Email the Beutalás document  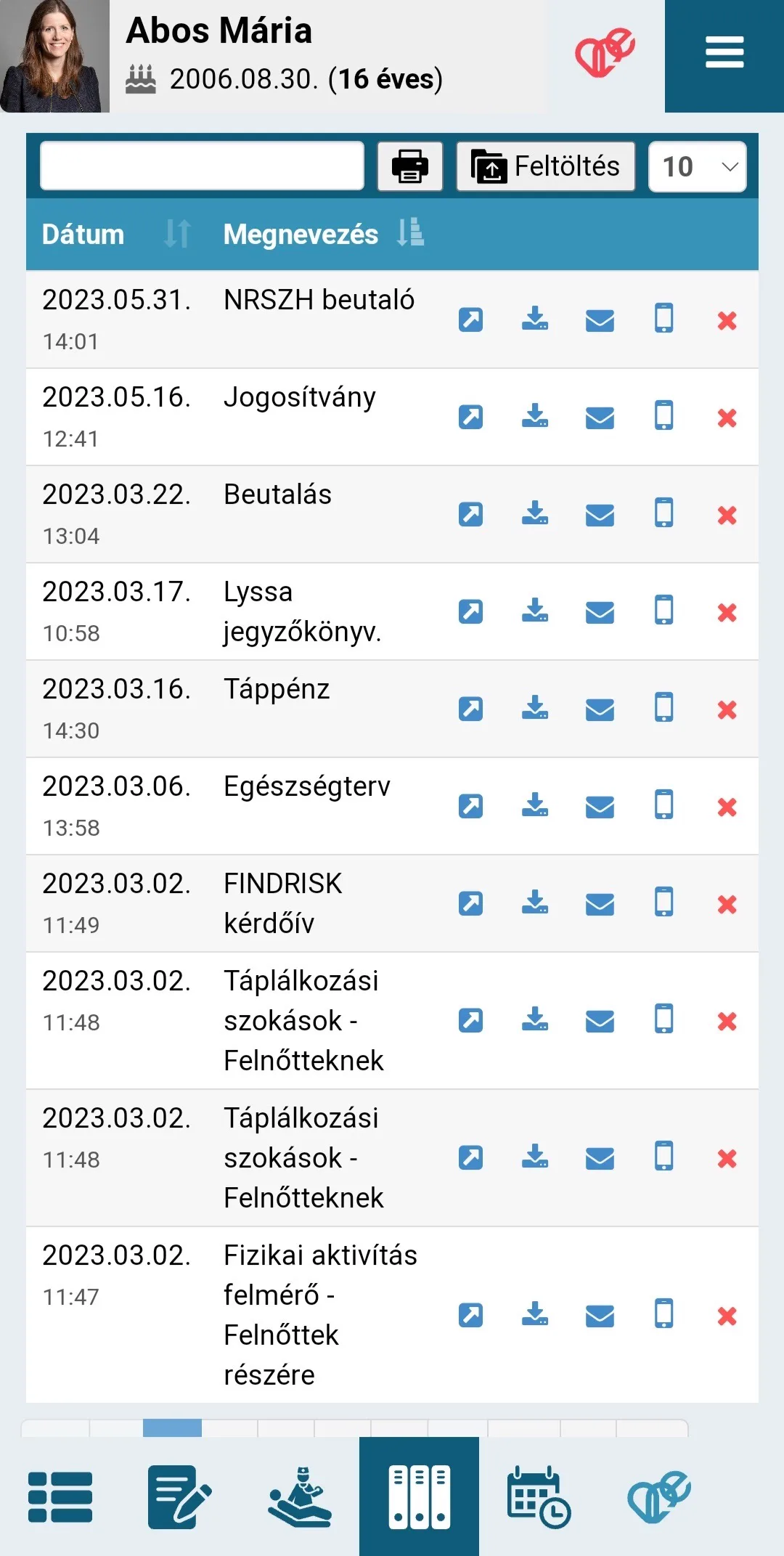(x=600, y=515)
